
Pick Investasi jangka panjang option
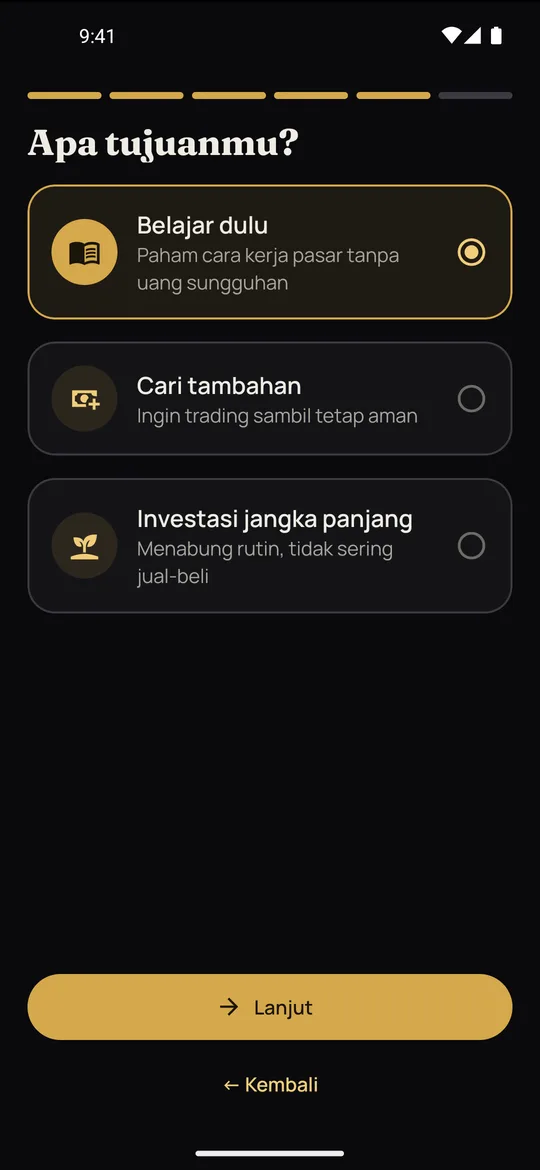(x=270, y=545)
